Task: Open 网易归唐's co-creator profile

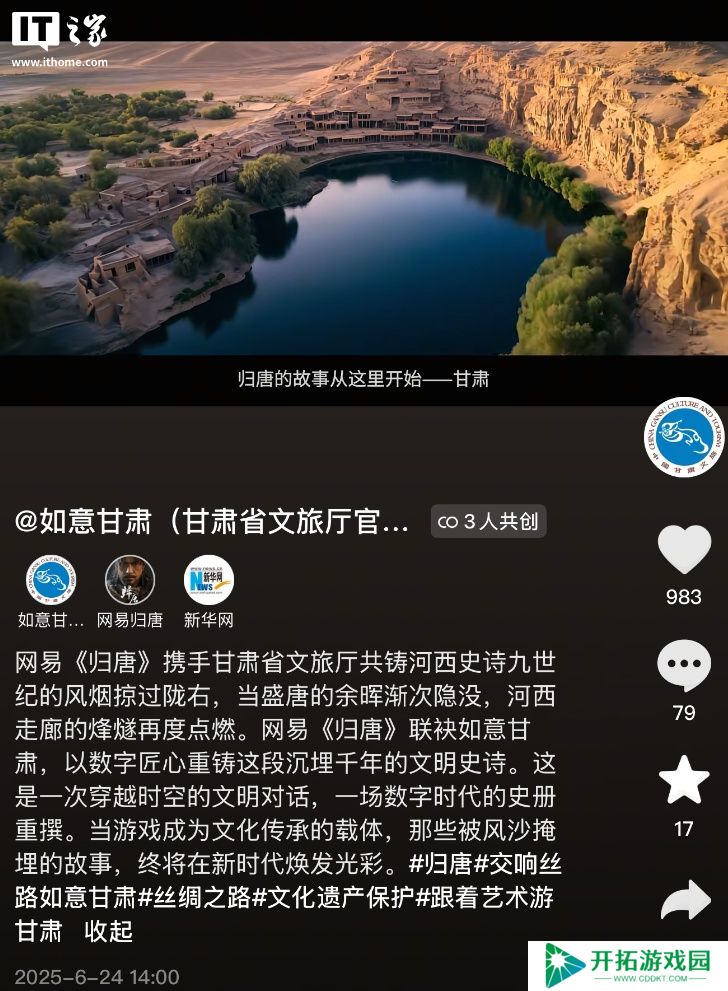Action: [x=130, y=580]
